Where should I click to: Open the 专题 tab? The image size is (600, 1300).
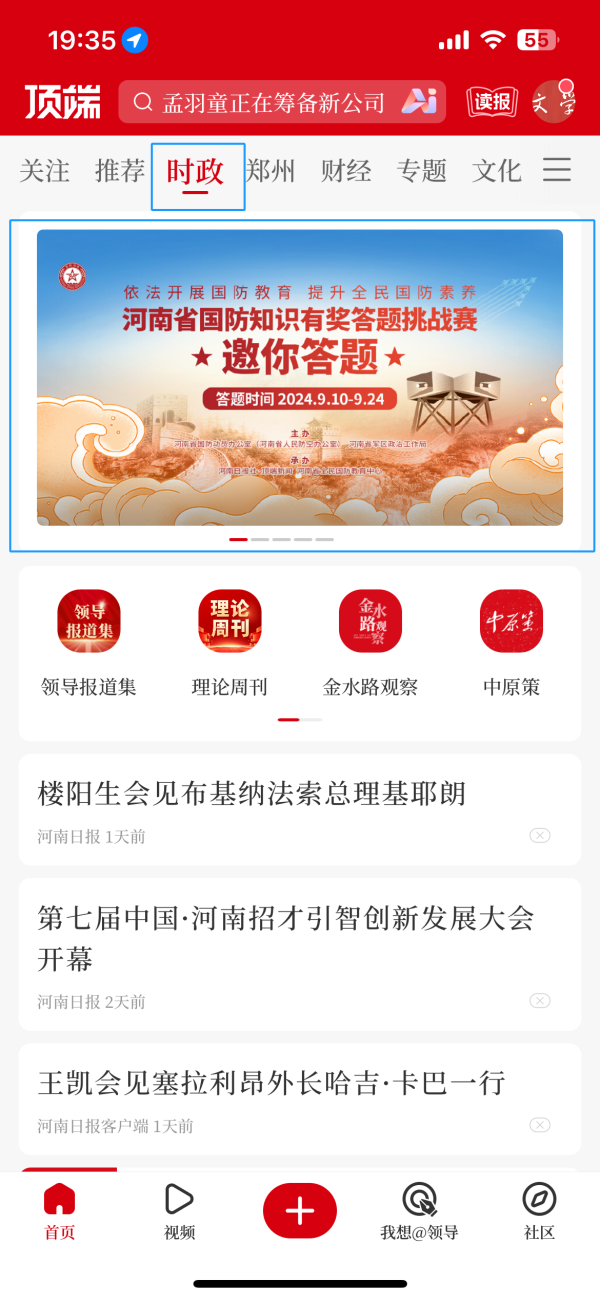pyautogui.click(x=421, y=171)
